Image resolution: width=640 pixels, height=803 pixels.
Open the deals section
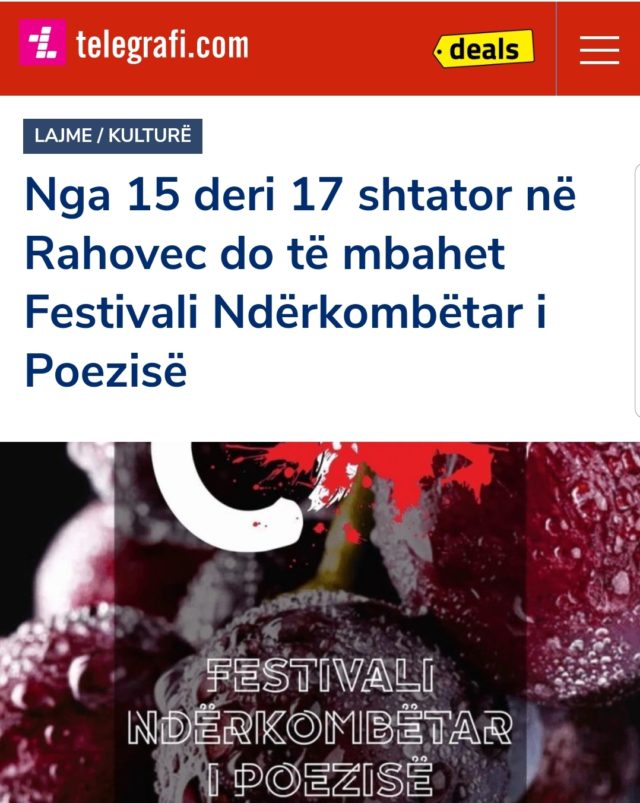tap(483, 48)
